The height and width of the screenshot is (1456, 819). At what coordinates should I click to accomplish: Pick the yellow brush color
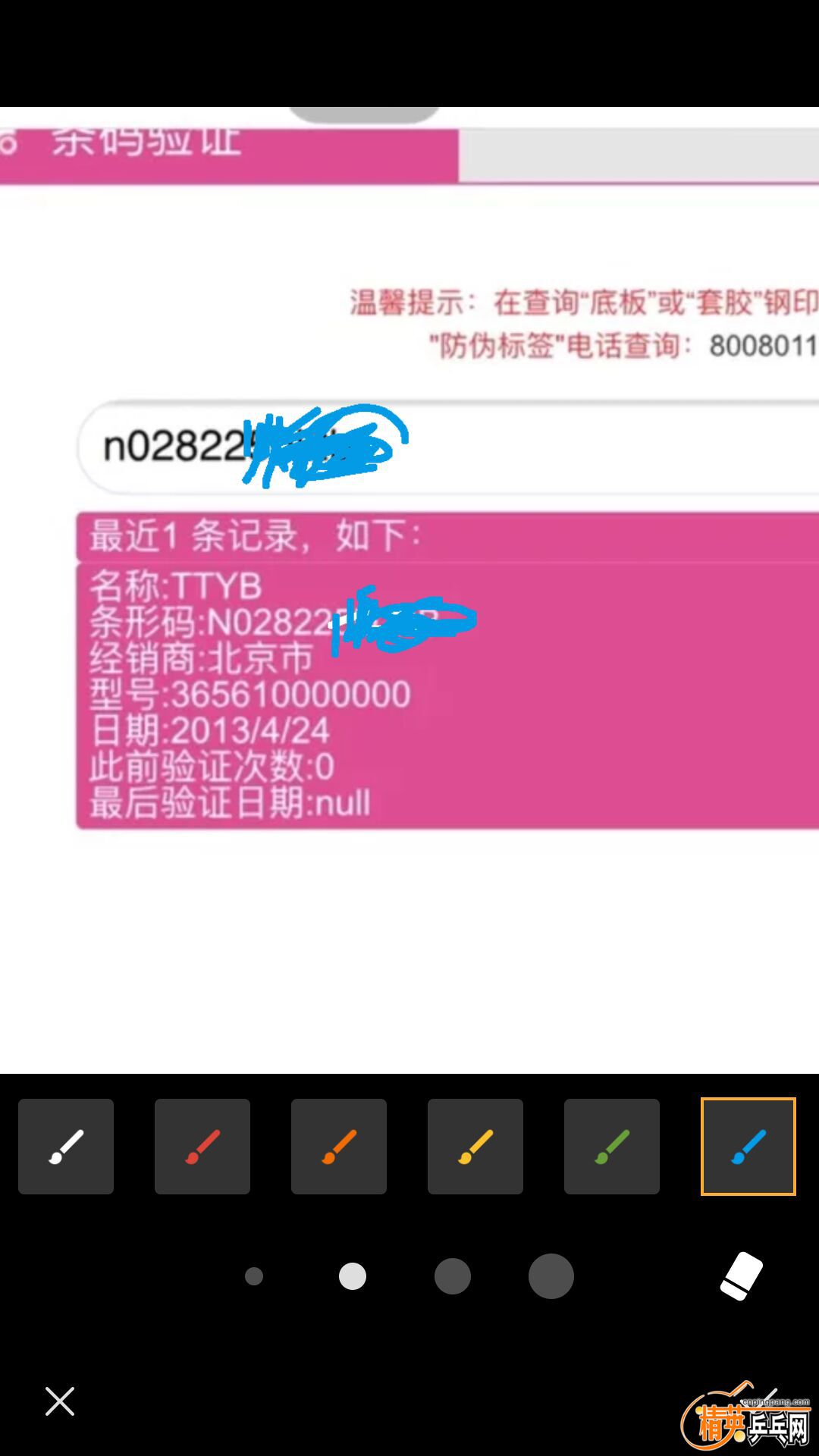coord(475,1147)
